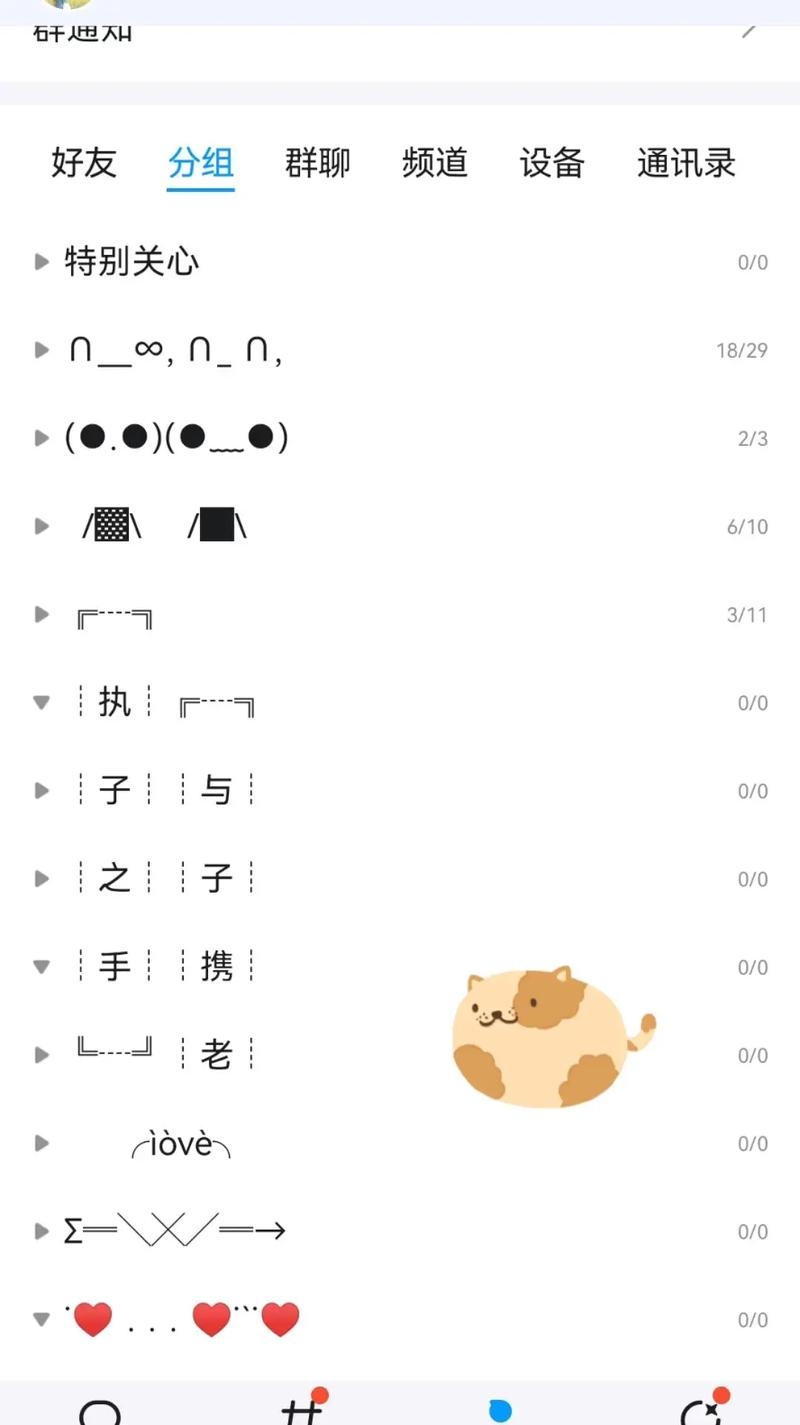The image size is (800, 1425).
Task: Switch to the 好友 tab
Action: click(84, 165)
